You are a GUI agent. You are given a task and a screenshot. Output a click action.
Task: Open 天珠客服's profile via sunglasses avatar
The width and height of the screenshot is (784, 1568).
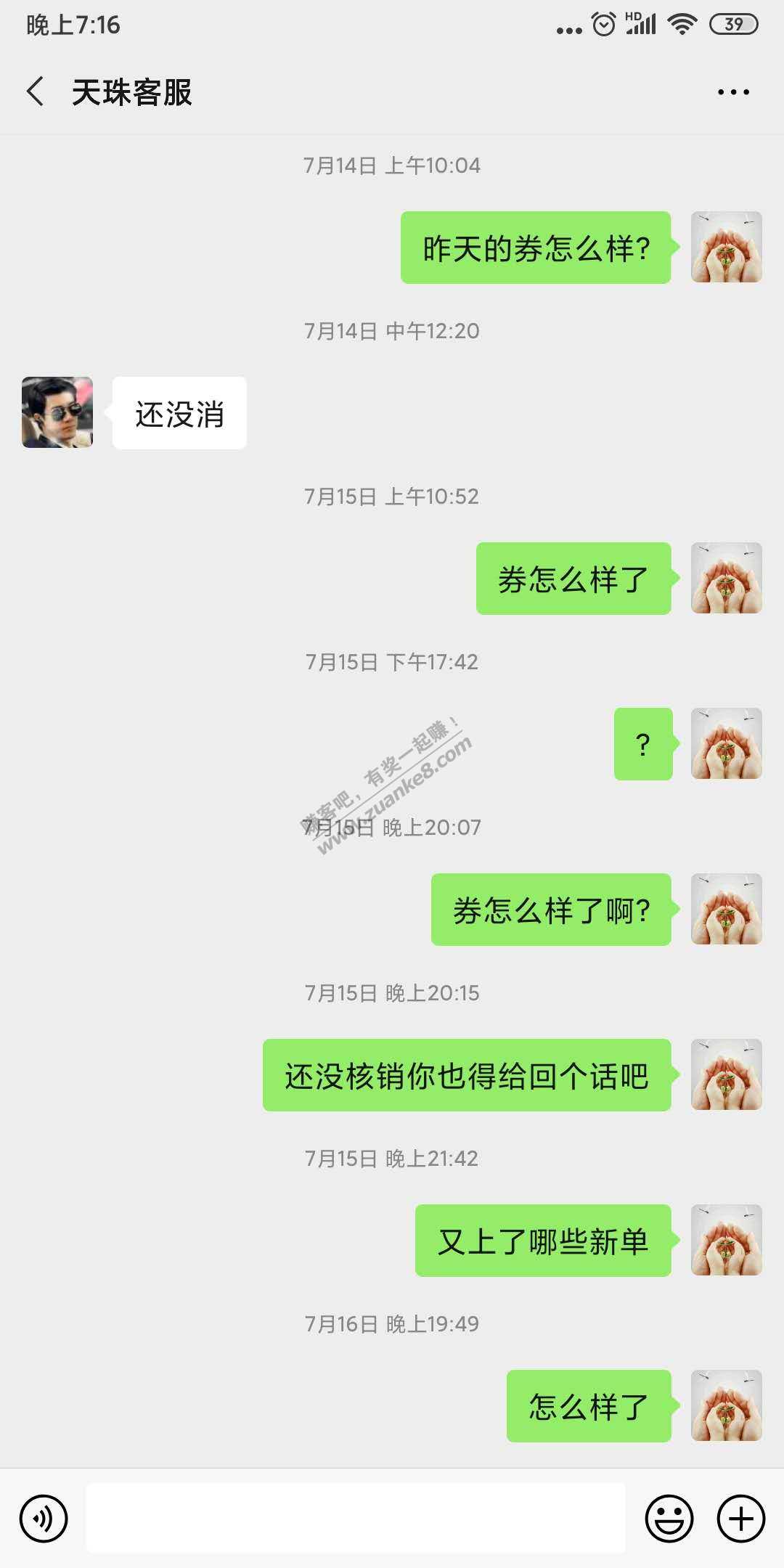click(57, 412)
